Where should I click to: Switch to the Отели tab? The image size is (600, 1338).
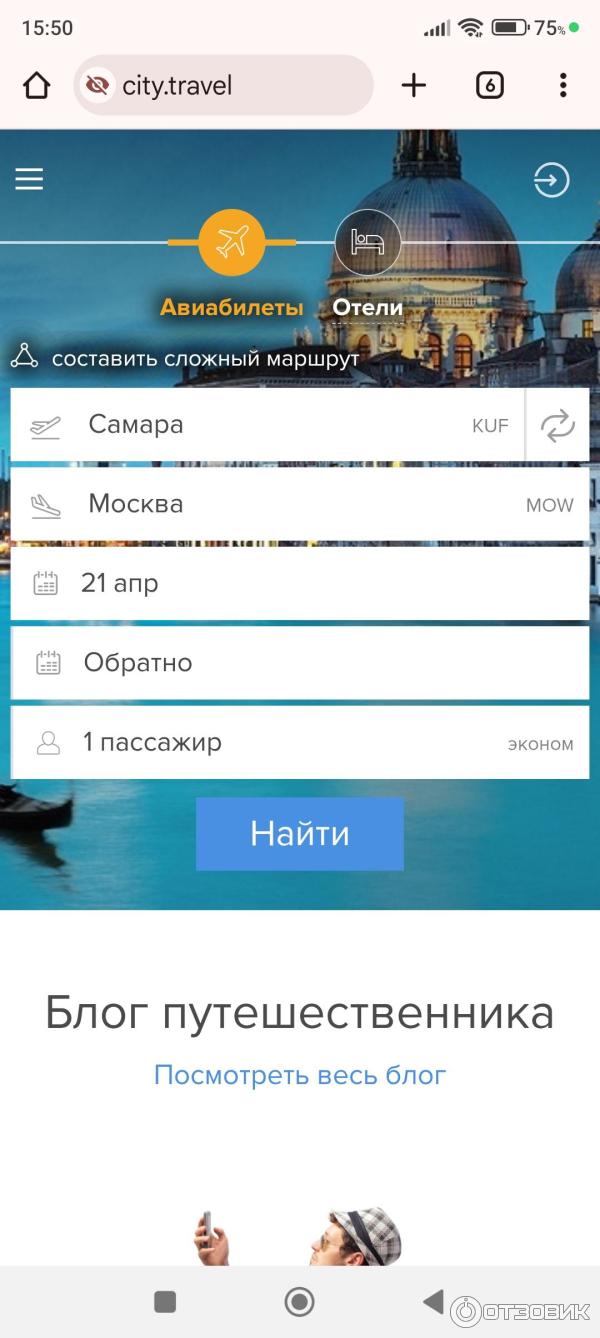(x=367, y=308)
